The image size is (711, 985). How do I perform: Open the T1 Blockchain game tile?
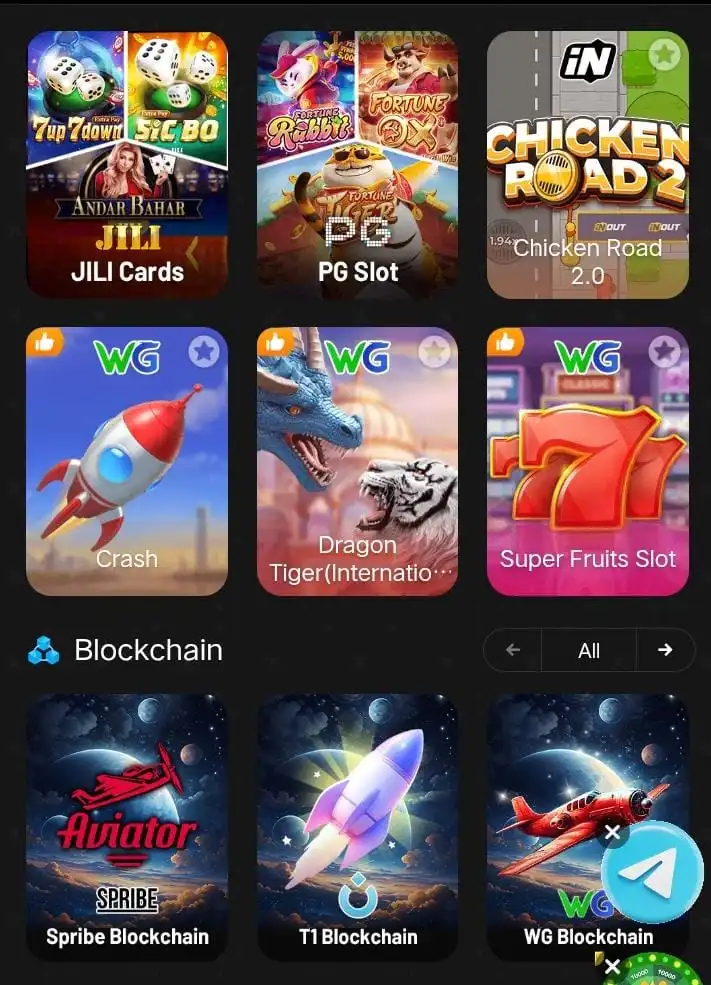[358, 825]
